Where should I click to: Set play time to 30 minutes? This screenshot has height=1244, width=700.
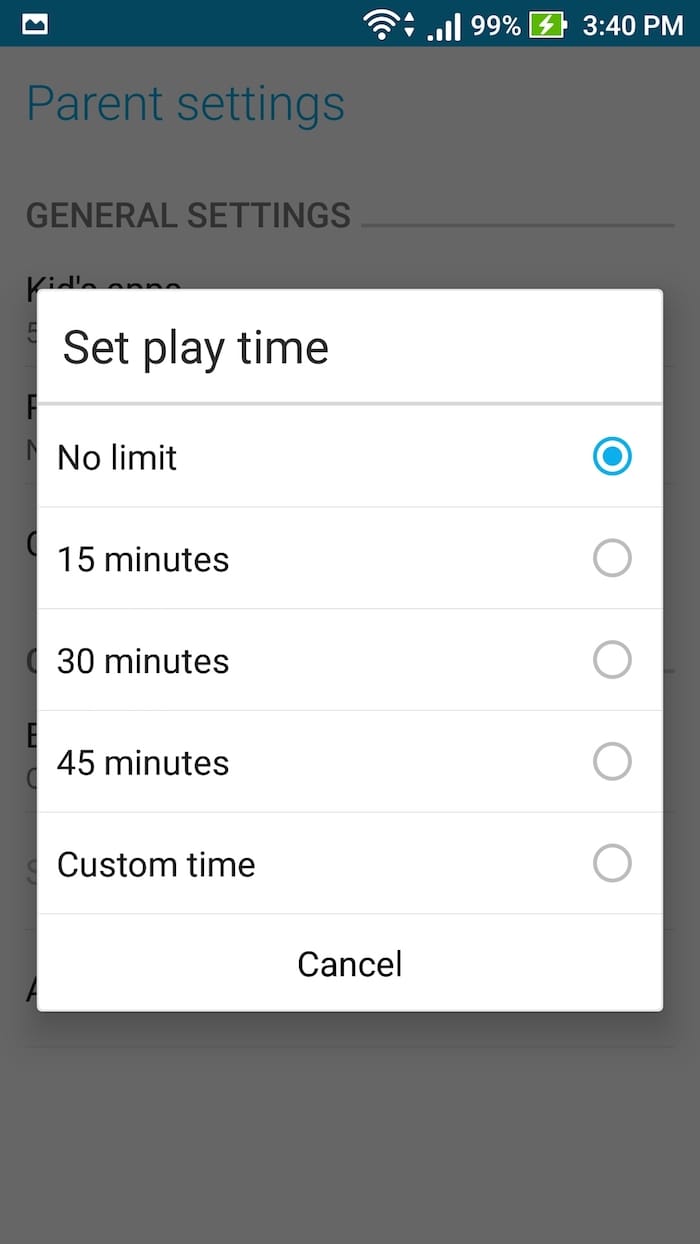pos(349,660)
